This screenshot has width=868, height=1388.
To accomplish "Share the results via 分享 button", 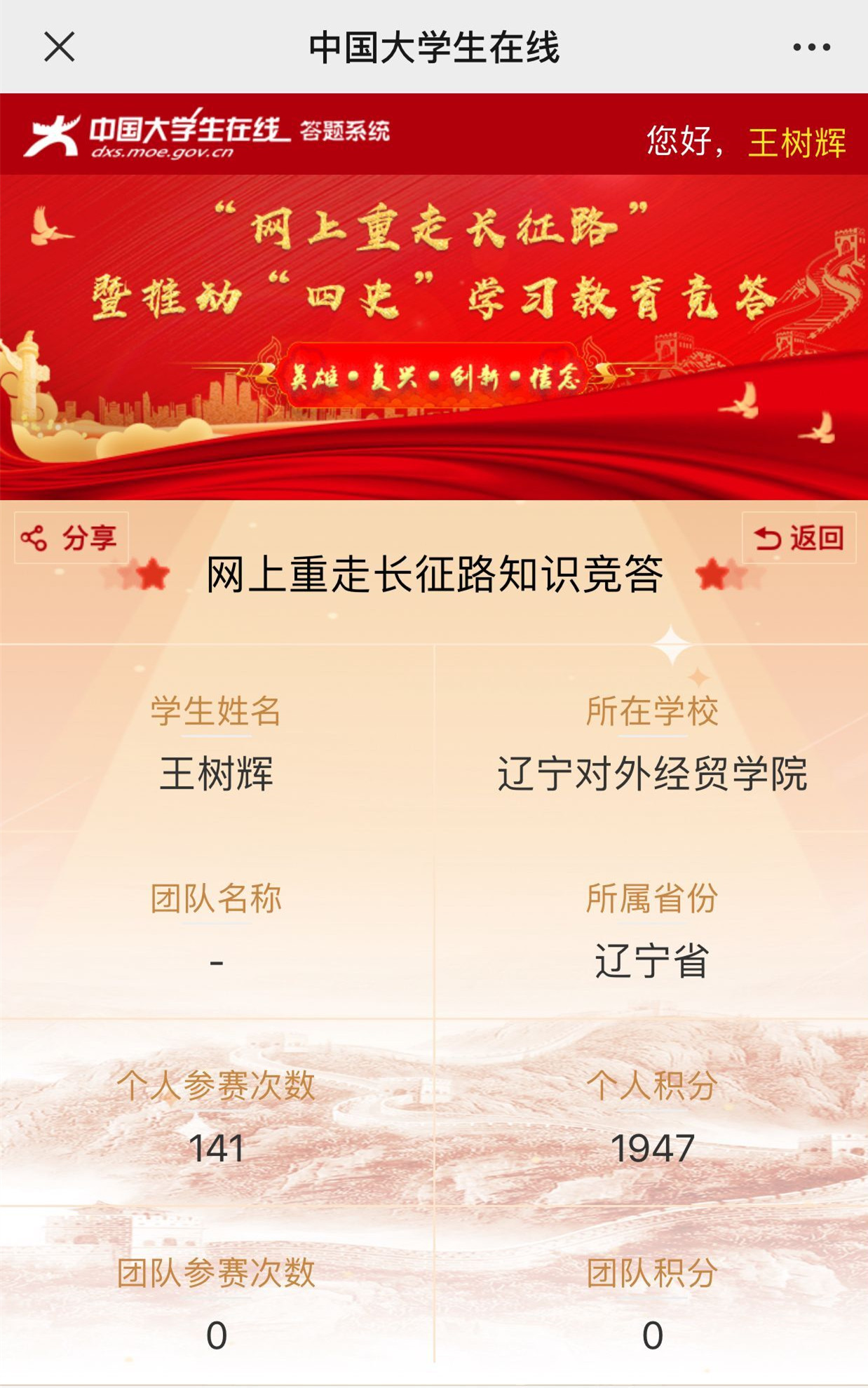I will coord(71,538).
